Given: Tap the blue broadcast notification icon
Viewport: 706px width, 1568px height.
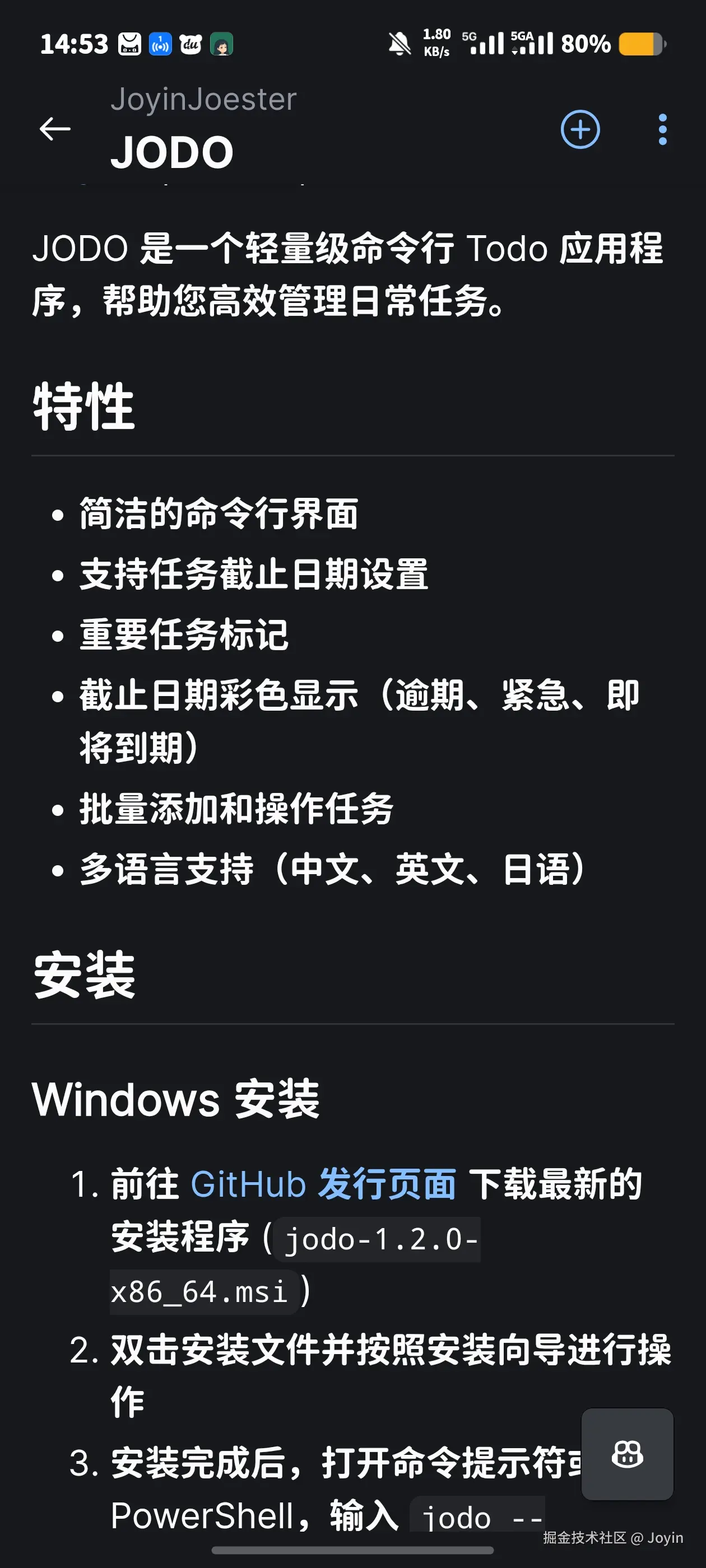Looking at the screenshot, I should (159, 43).
